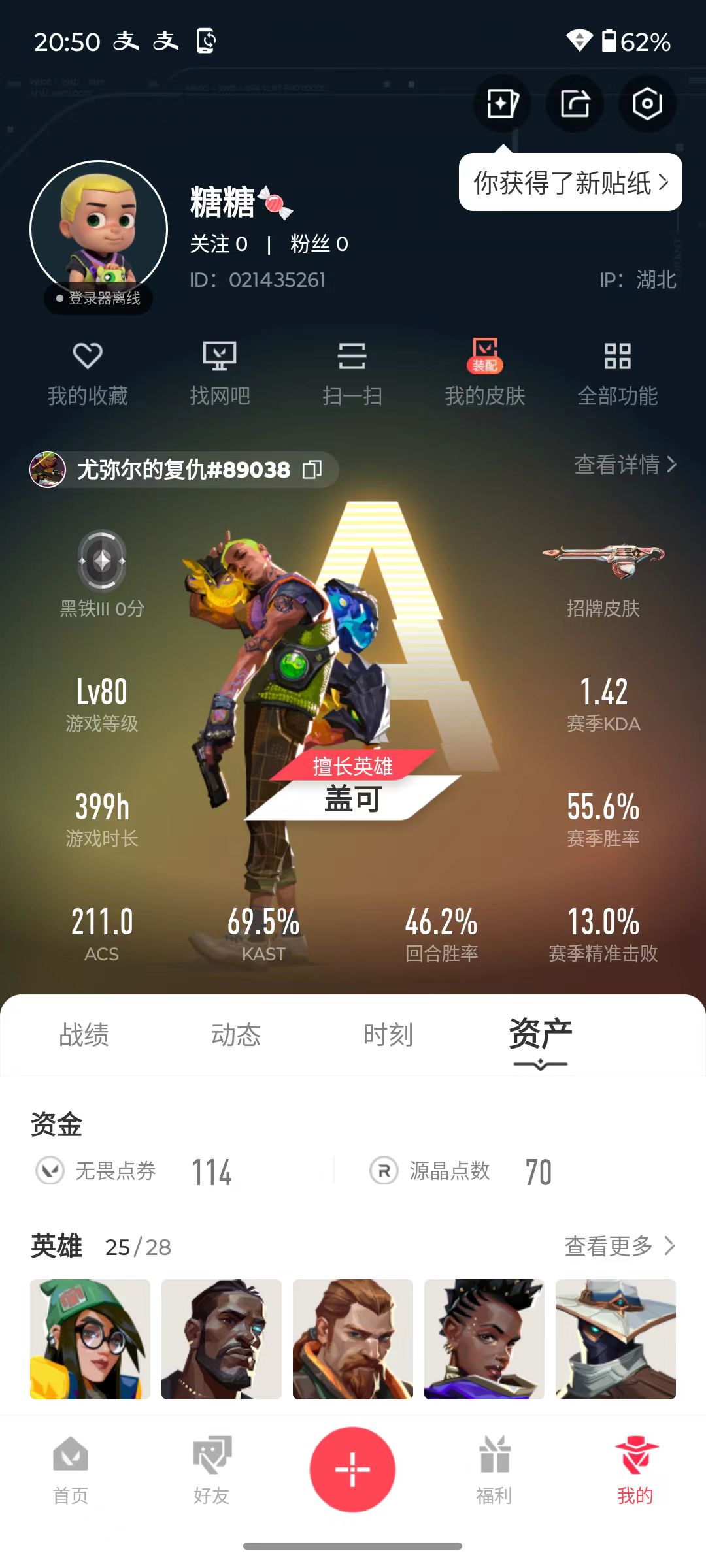Open the settings hexagon icon

647,104
